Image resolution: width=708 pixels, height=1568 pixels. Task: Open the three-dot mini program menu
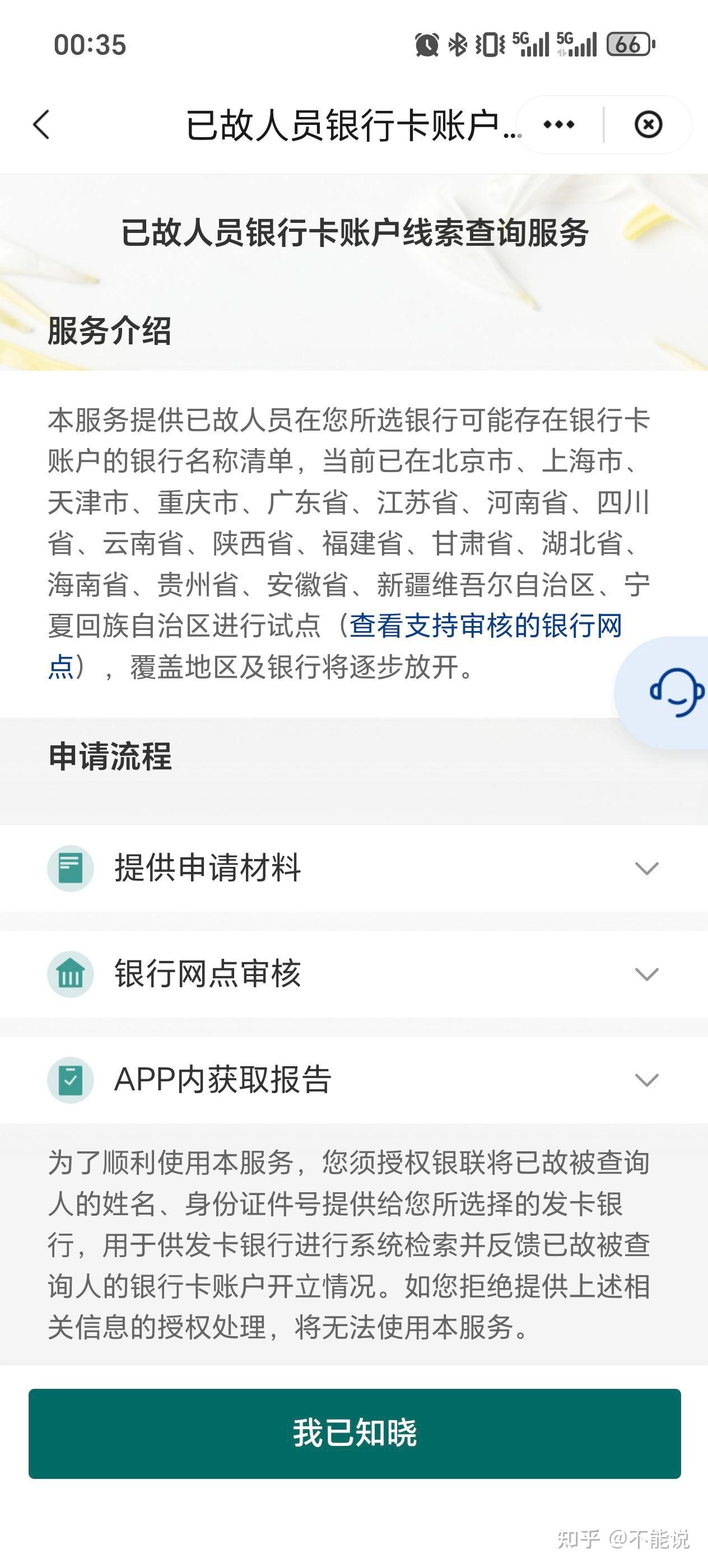[x=558, y=125]
